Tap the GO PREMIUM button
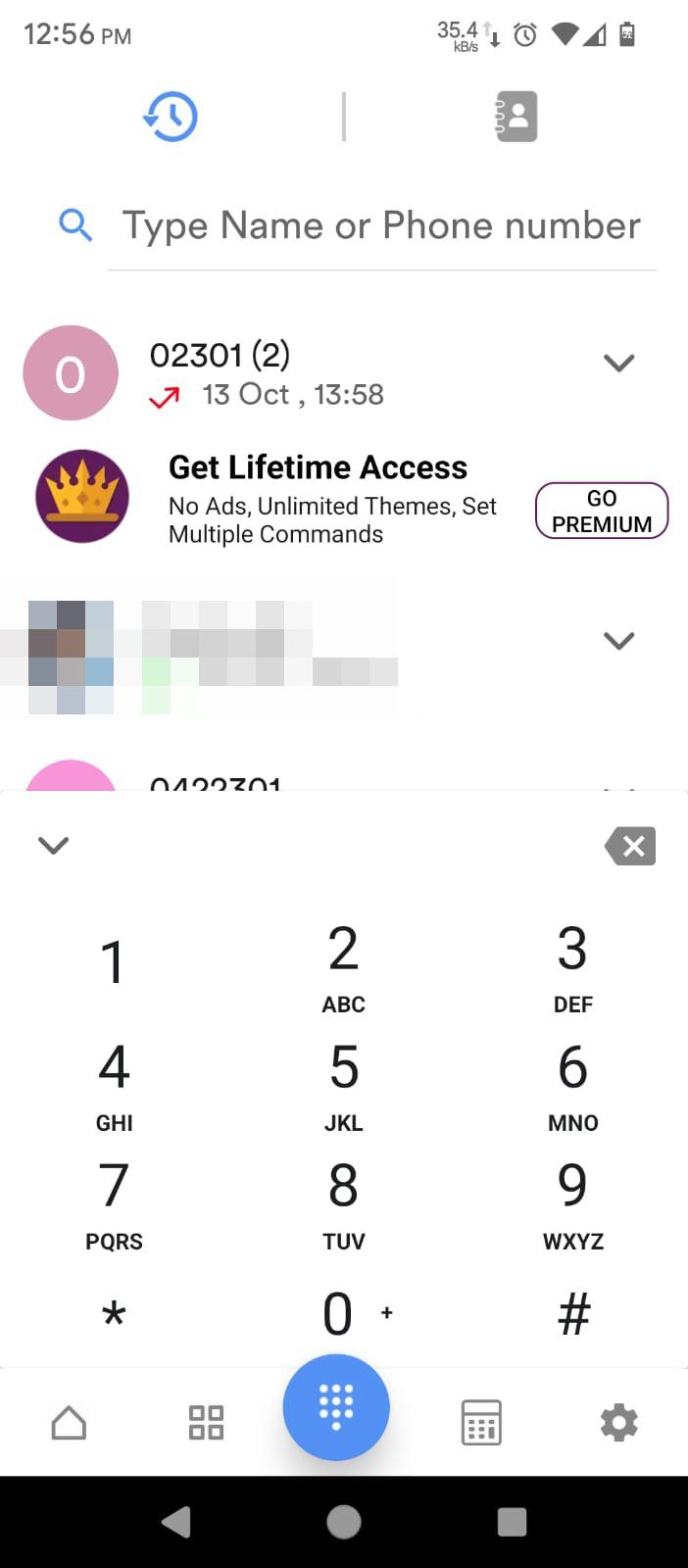Image resolution: width=688 pixels, height=1568 pixels. click(x=601, y=511)
